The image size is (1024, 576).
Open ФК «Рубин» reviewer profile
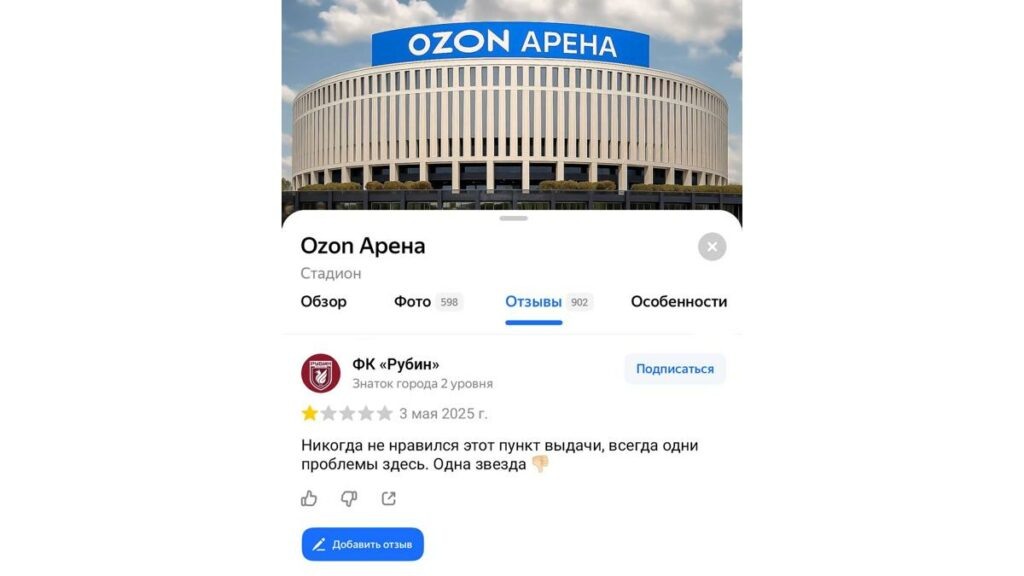321,373
